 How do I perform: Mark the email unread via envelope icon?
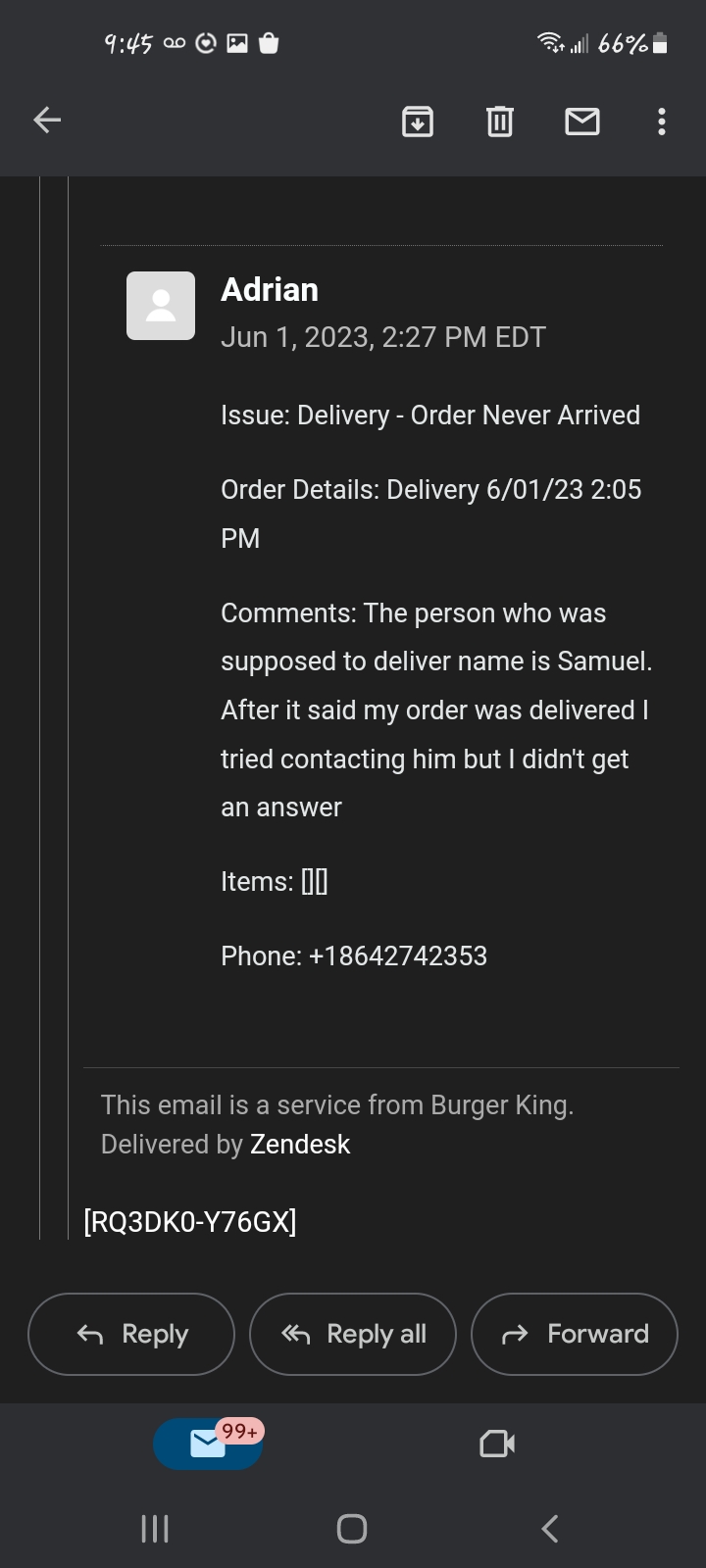coord(582,121)
